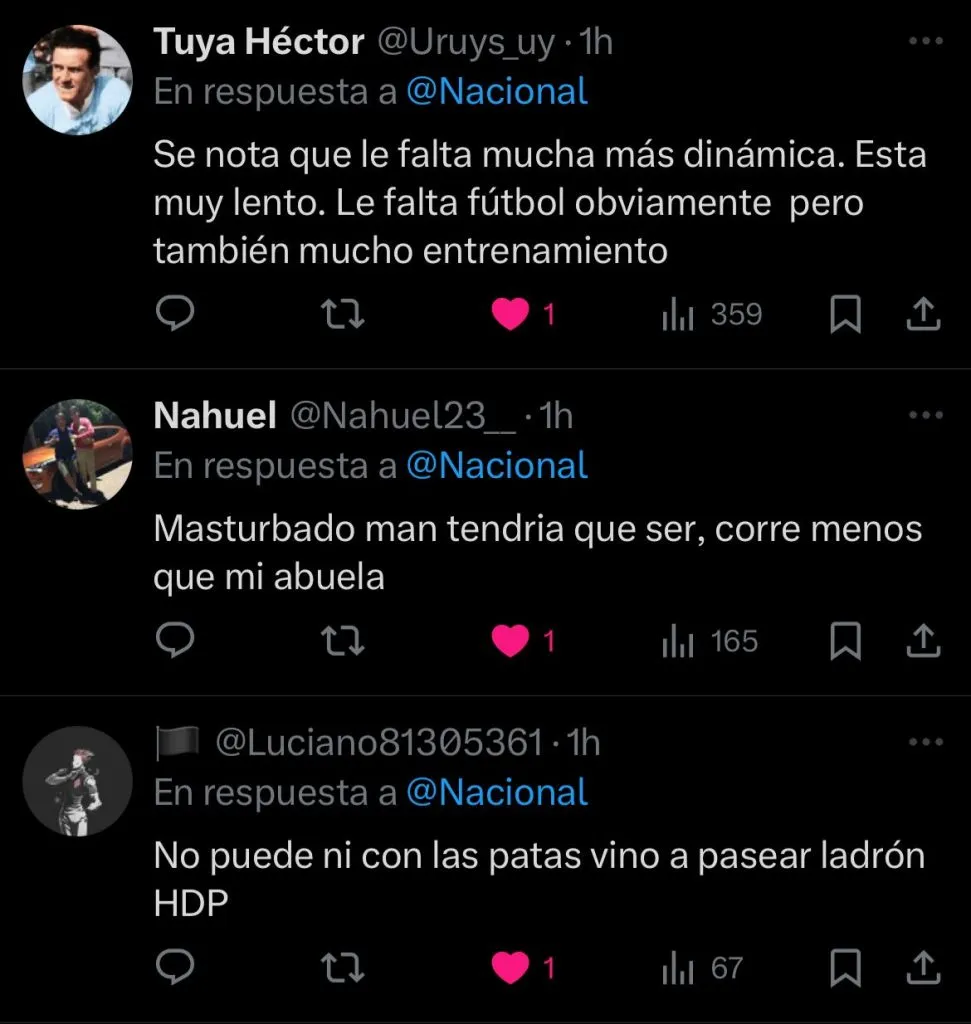Share Nahuel's tweet

(923, 642)
